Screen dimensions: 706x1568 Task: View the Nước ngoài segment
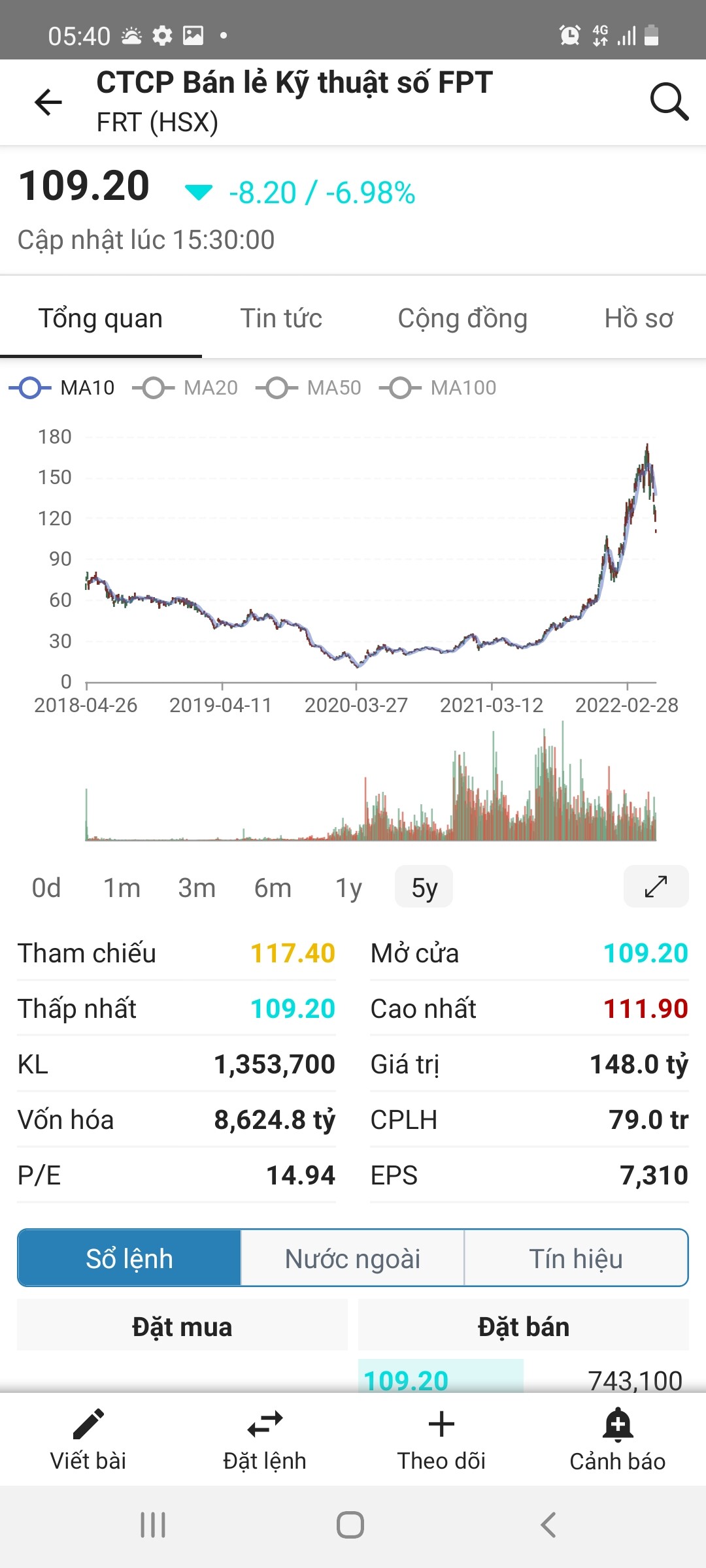[x=352, y=1258]
